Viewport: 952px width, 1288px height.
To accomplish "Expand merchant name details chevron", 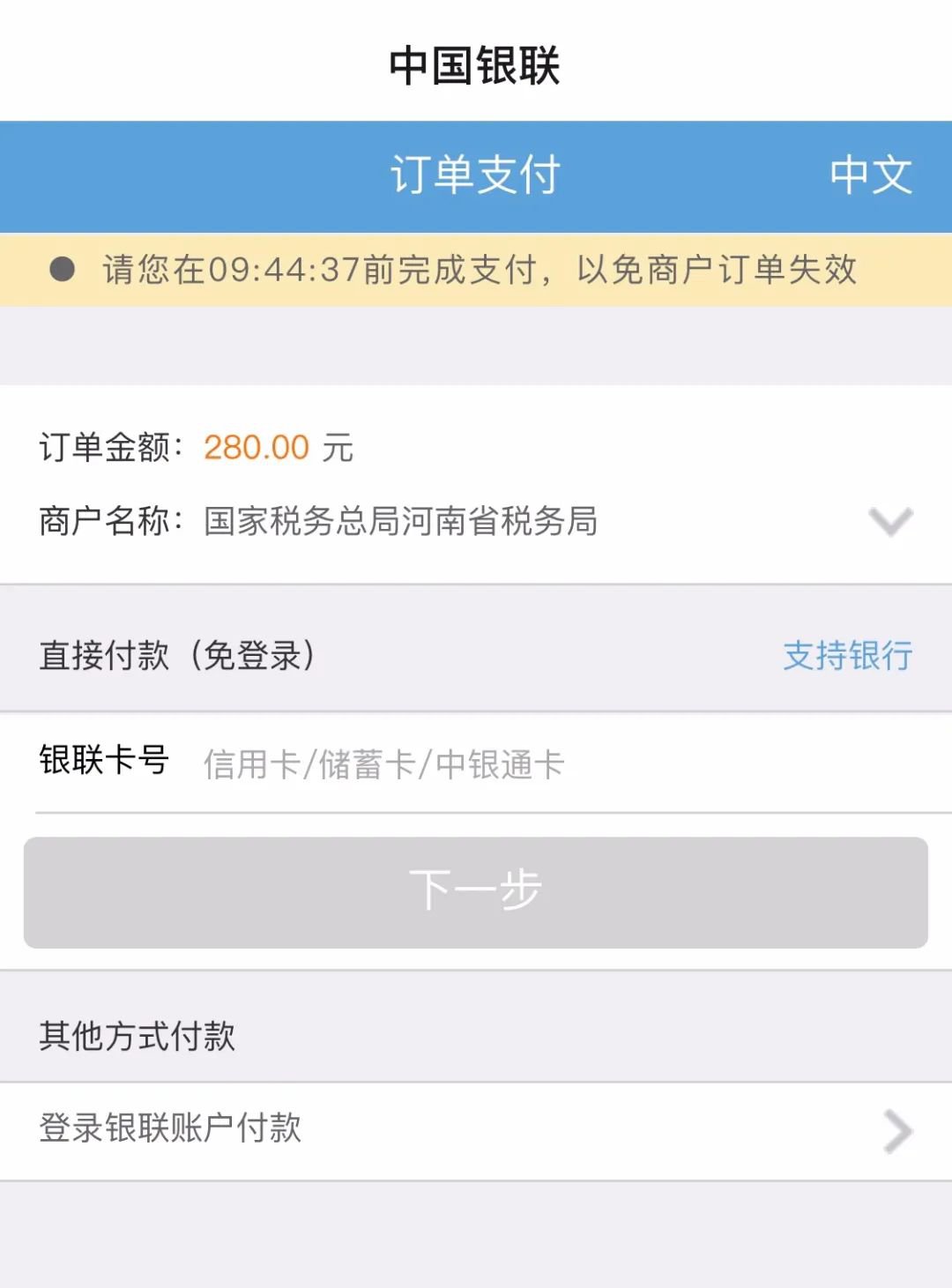I will 890,521.
